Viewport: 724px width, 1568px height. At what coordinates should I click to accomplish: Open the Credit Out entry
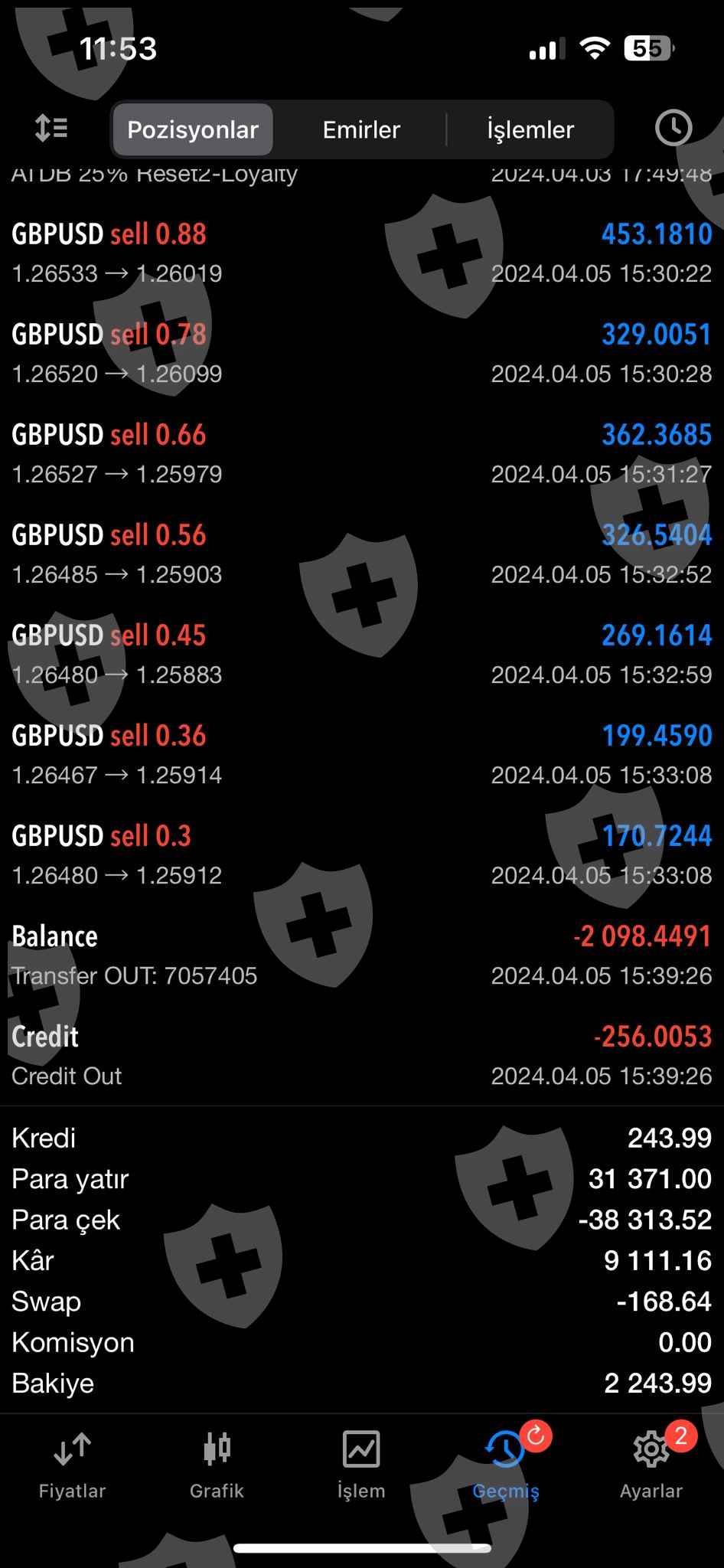point(362,1055)
